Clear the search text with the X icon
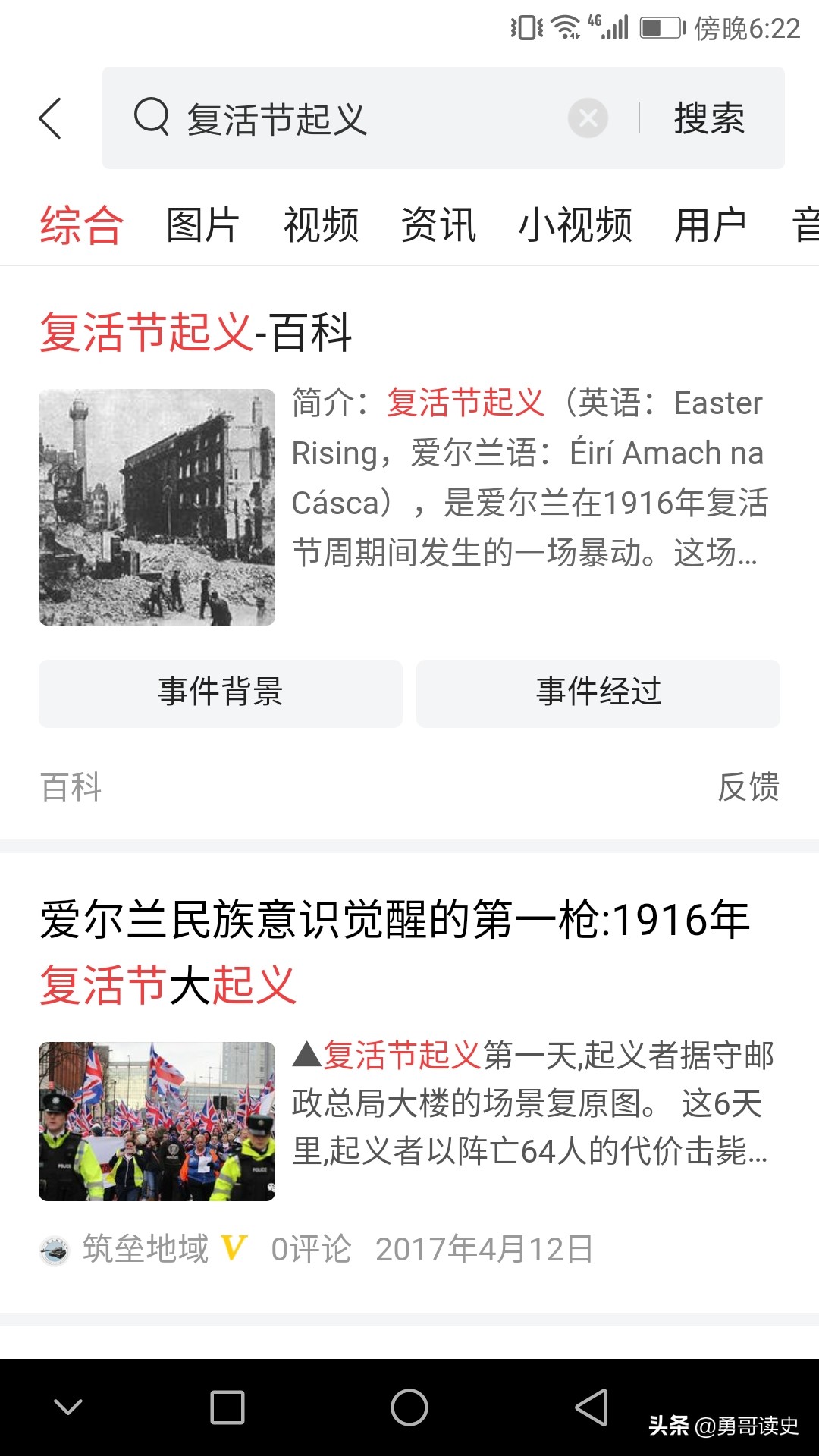The height and width of the screenshot is (1456, 819). point(586,119)
